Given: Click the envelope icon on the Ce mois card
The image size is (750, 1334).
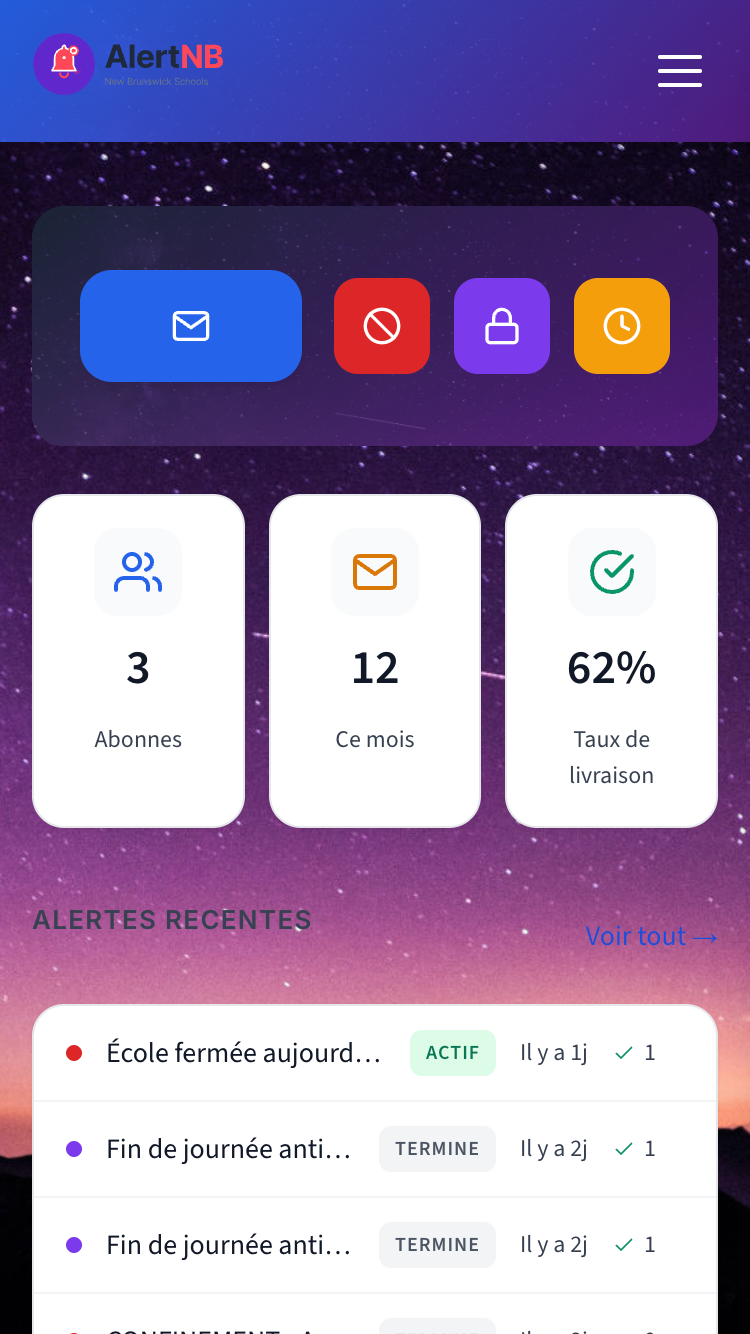Looking at the screenshot, I should tap(375, 571).
